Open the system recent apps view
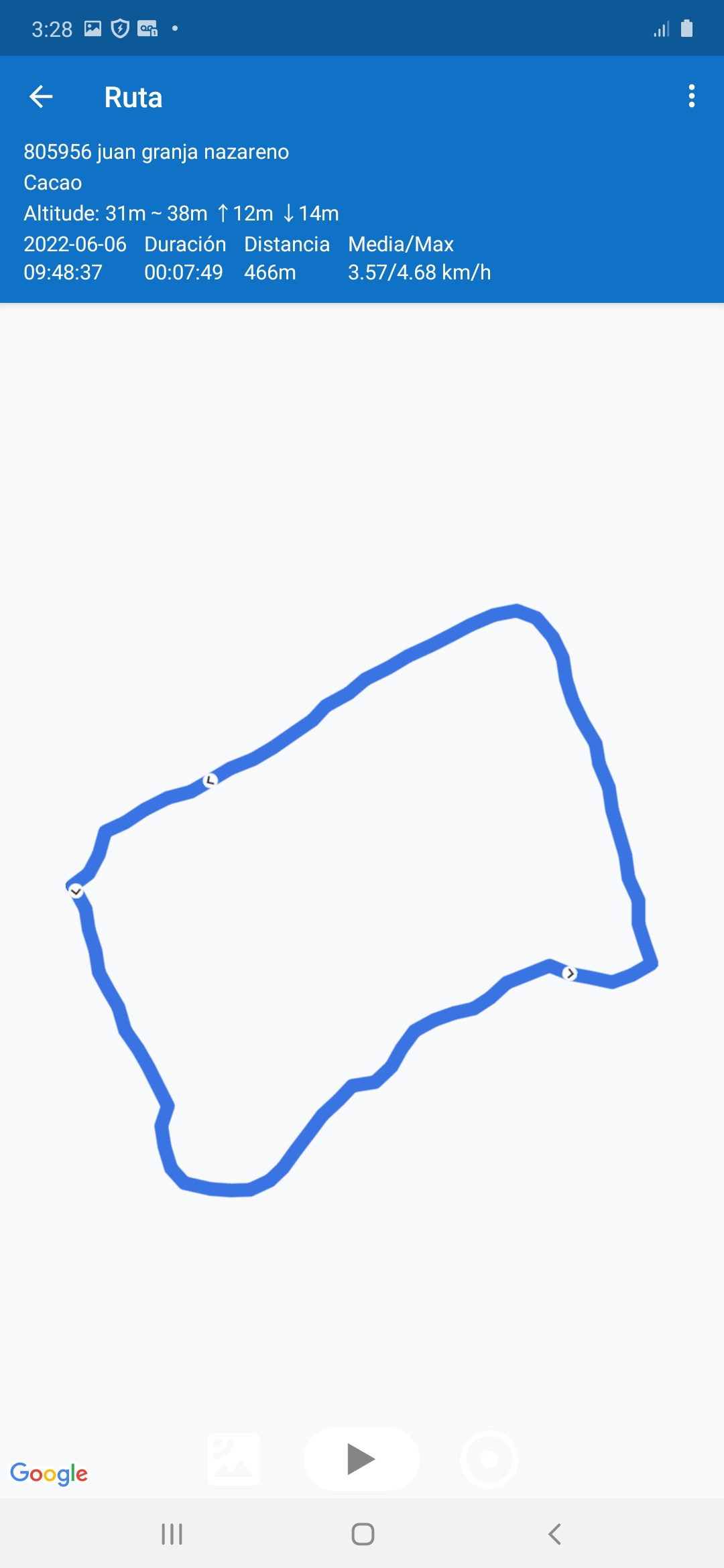Image resolution: width=724 pixels, height=1568 pixels. tap(172, 1534)
